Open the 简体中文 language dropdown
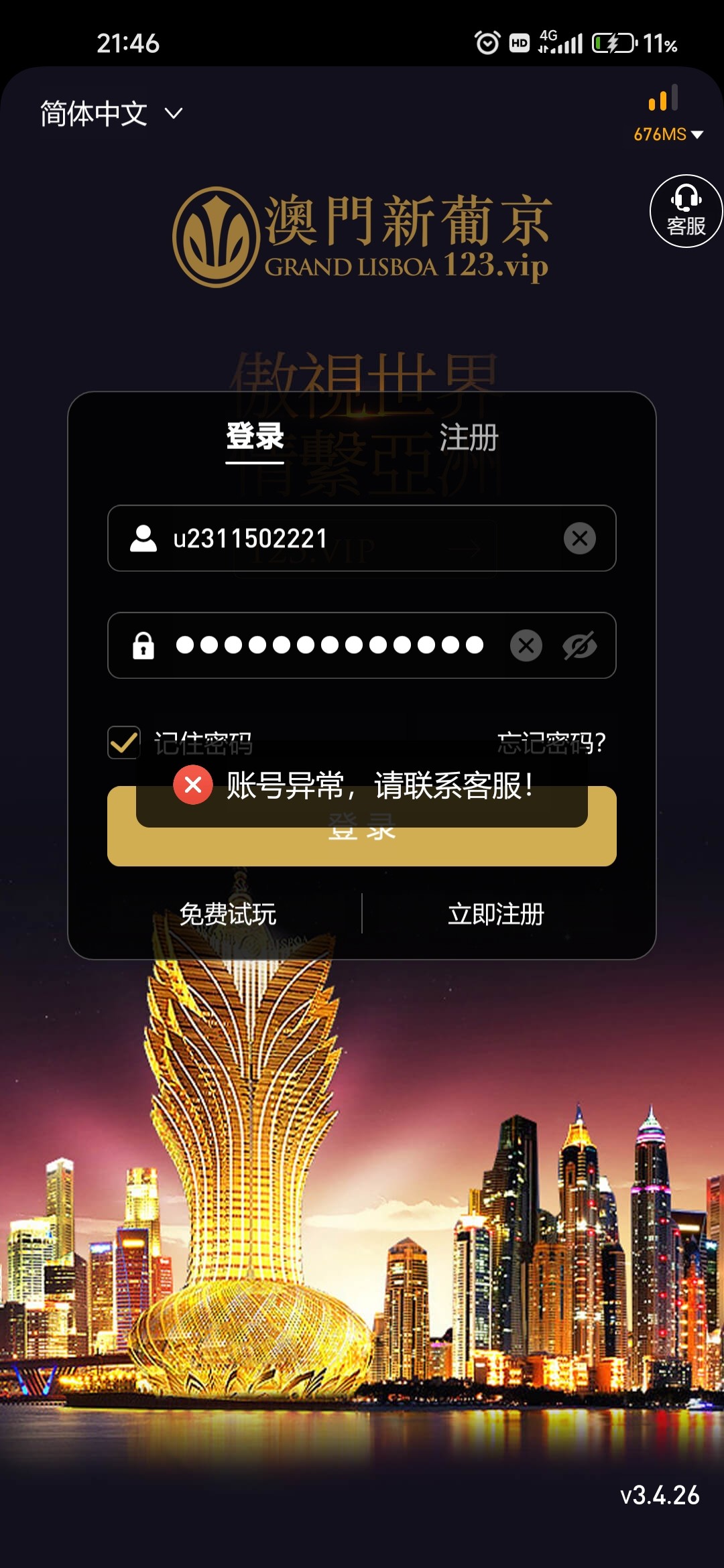 tap(111, 113)
